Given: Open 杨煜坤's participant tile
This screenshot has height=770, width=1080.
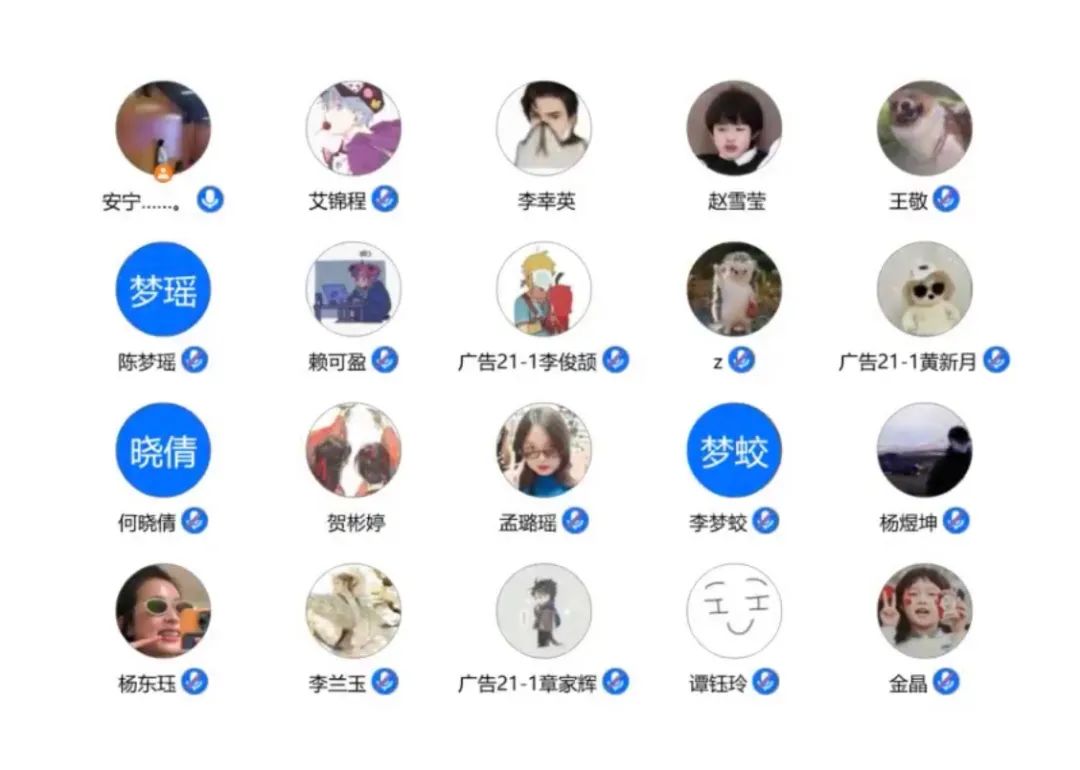Looking at the screenshot, I should (x=924, y=451).
